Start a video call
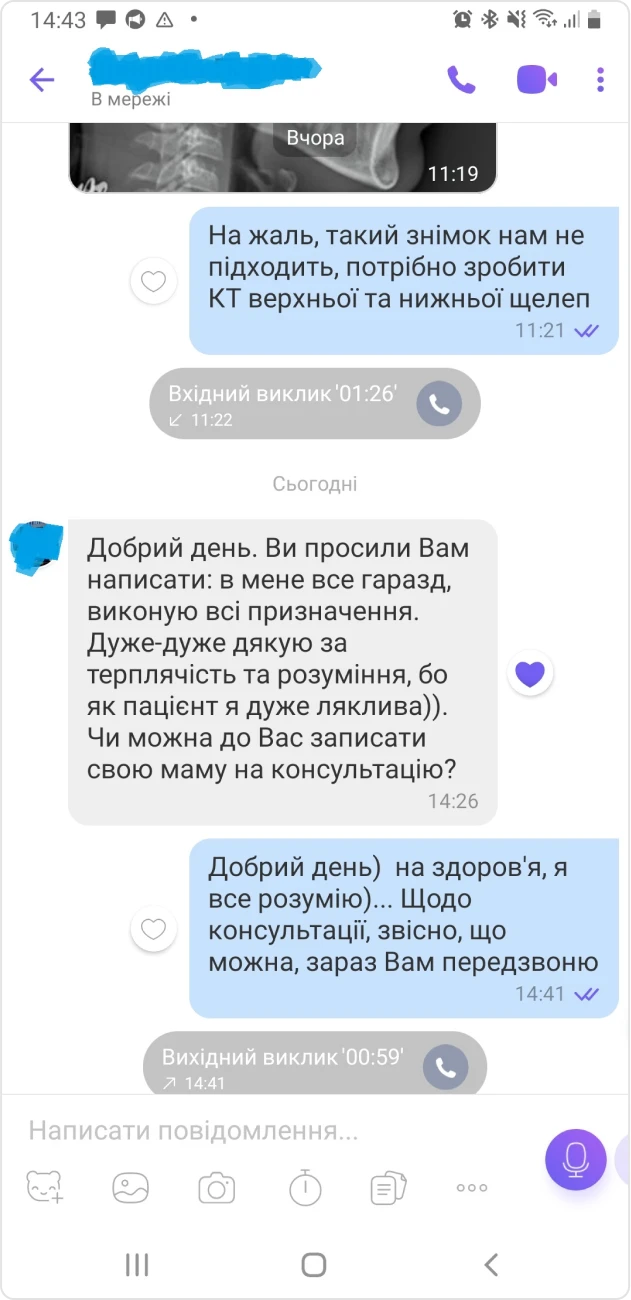The width and height of the screenshot is (631, 1300). pyautogui.click(x=537, y=80)
